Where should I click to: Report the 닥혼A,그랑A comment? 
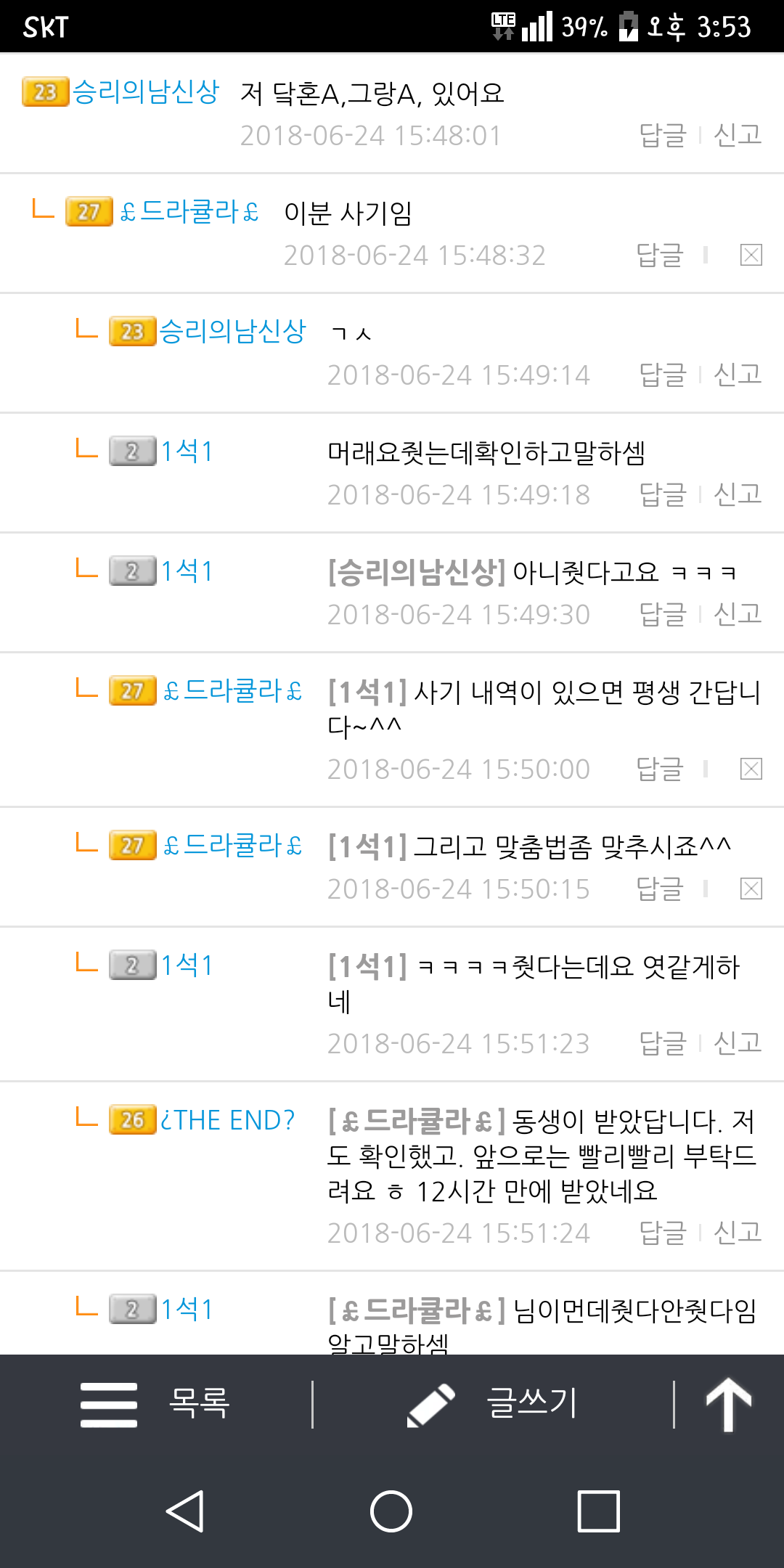tap(738, 135)
